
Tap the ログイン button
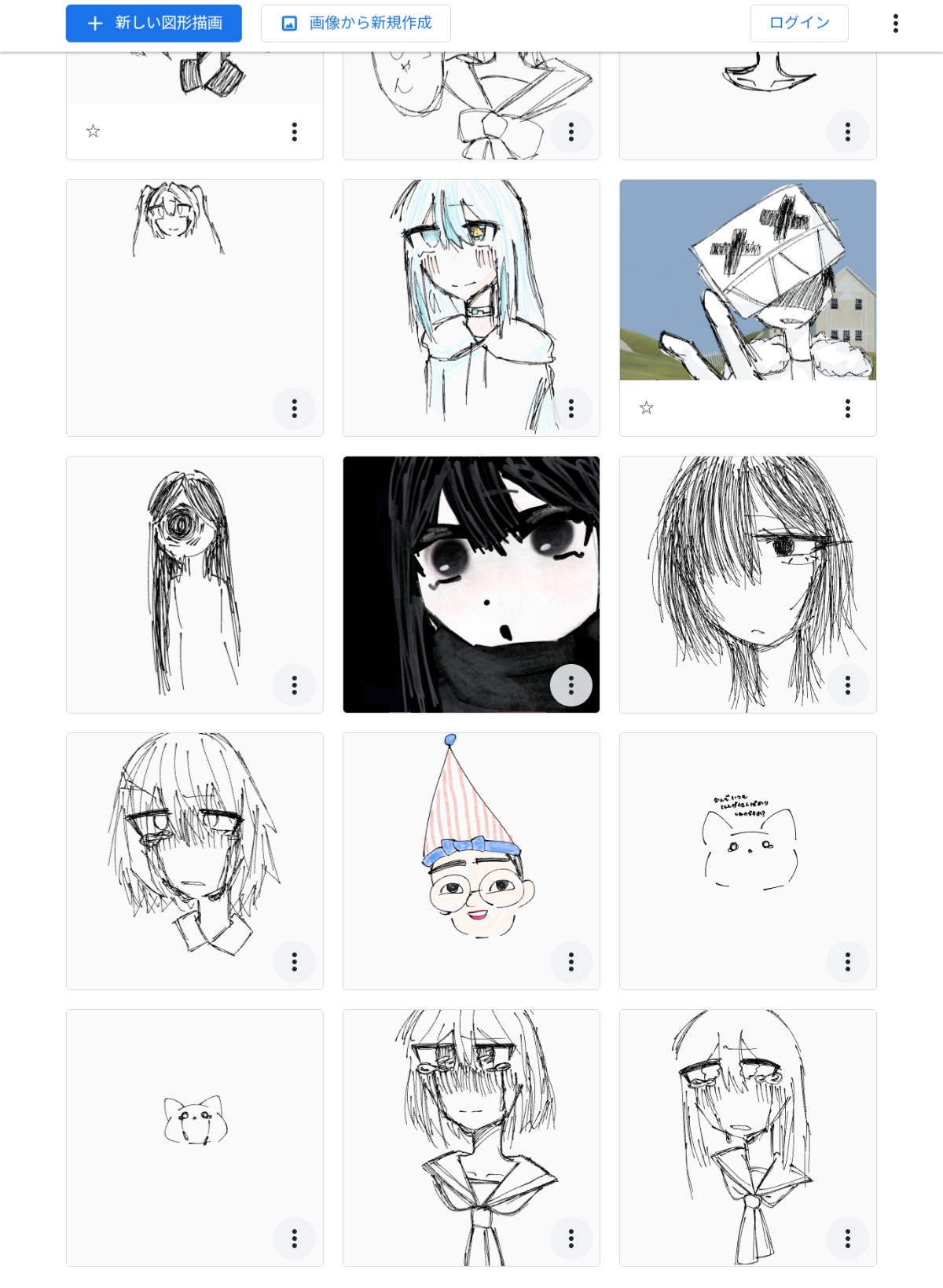(798, 24)
